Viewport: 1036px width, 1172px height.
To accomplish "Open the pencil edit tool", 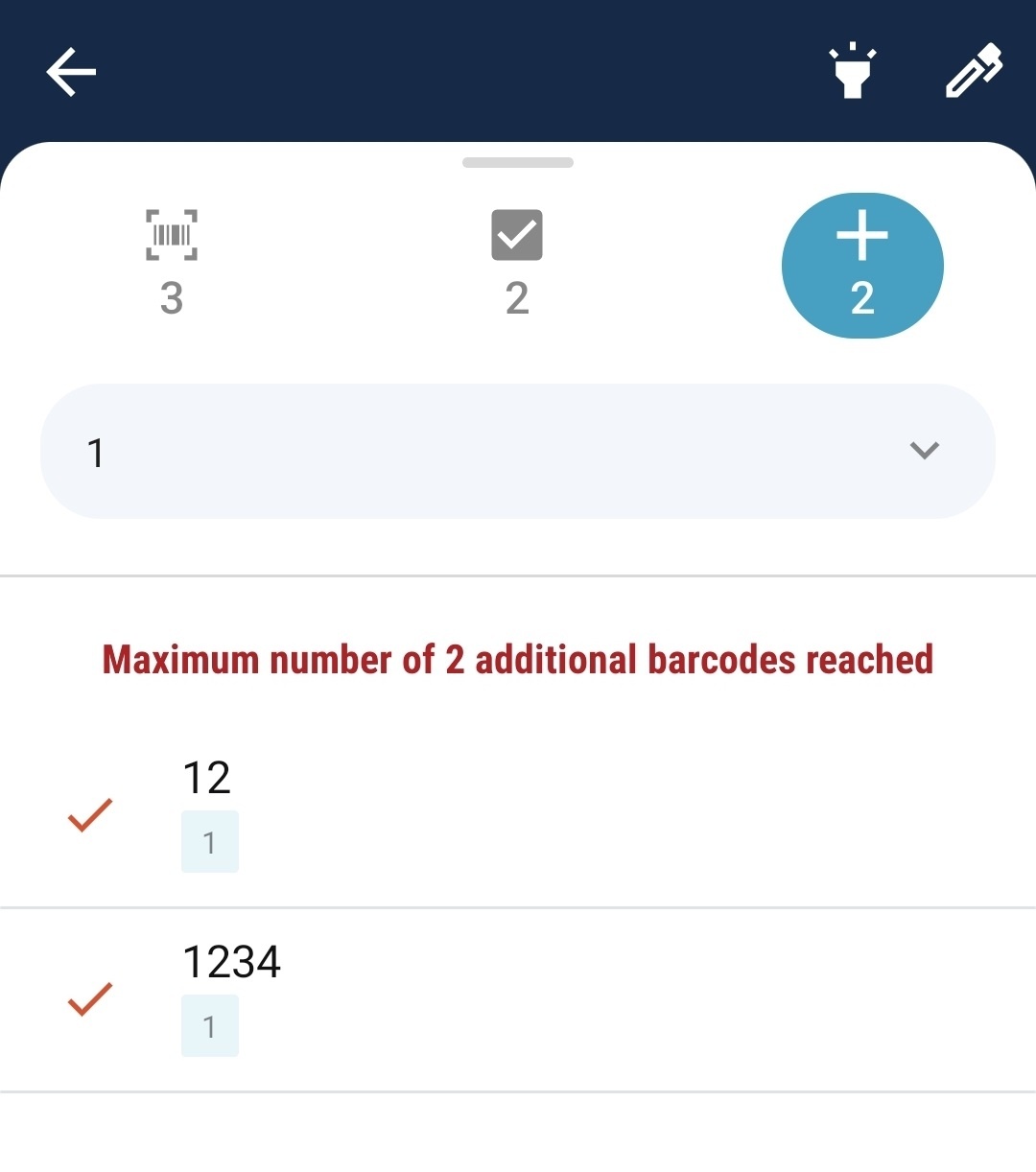I will pyautogui.click(x=974, y=71).
